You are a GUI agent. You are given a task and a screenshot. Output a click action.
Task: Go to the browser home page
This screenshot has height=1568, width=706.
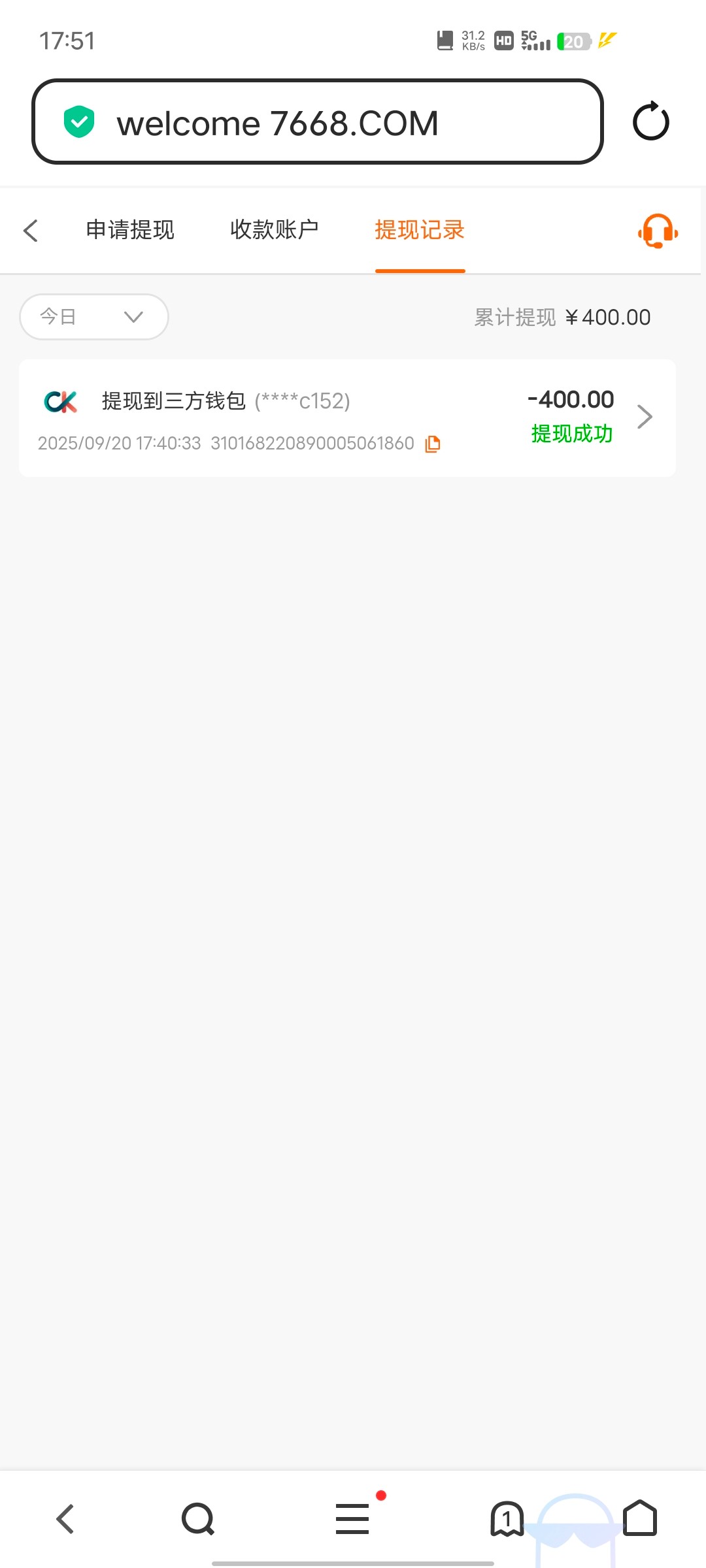point(640,1518)
